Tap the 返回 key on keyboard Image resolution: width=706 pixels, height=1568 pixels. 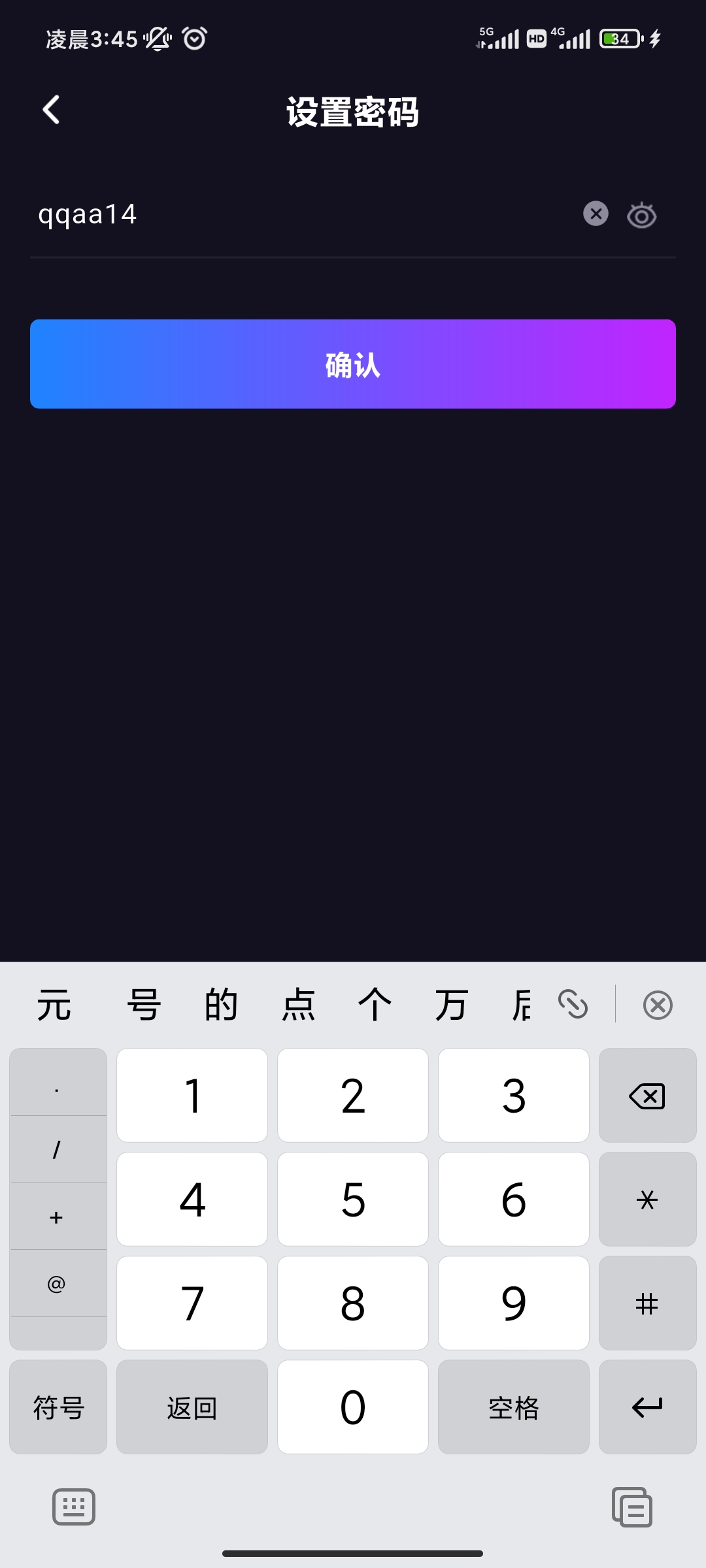pyautogui.click(x=192, y=1407)
